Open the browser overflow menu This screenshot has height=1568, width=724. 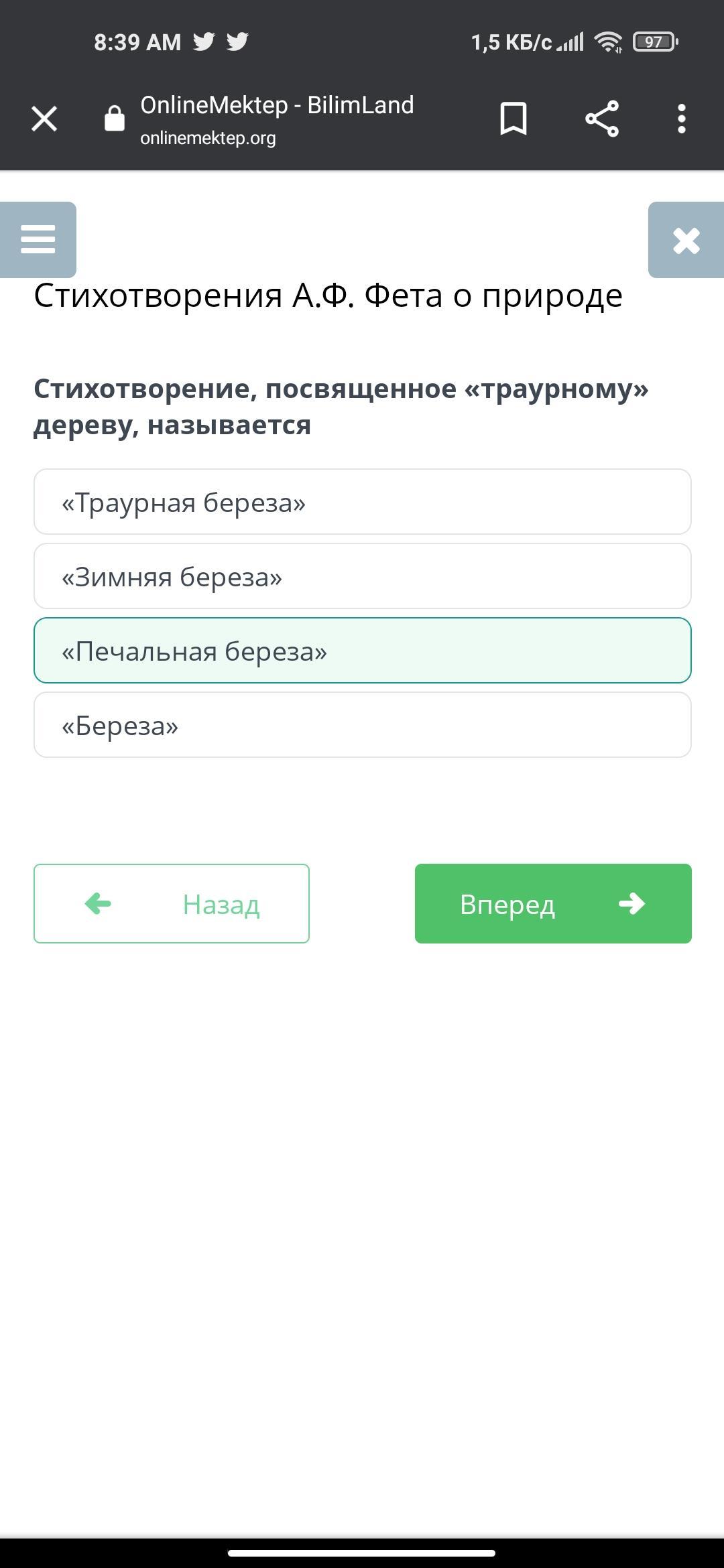click(x=681, y=119)
